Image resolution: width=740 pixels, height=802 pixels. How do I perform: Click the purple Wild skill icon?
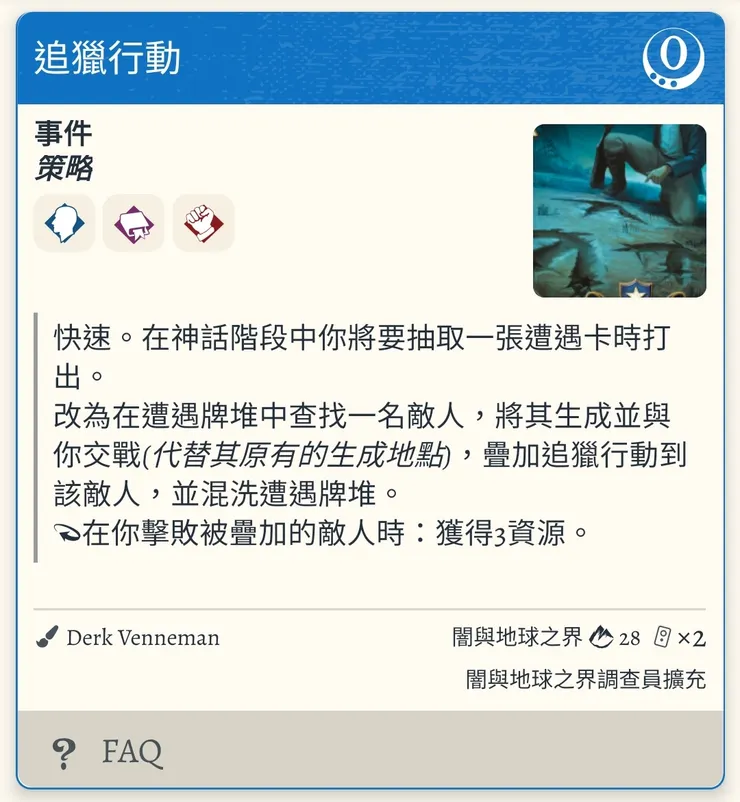134,224
